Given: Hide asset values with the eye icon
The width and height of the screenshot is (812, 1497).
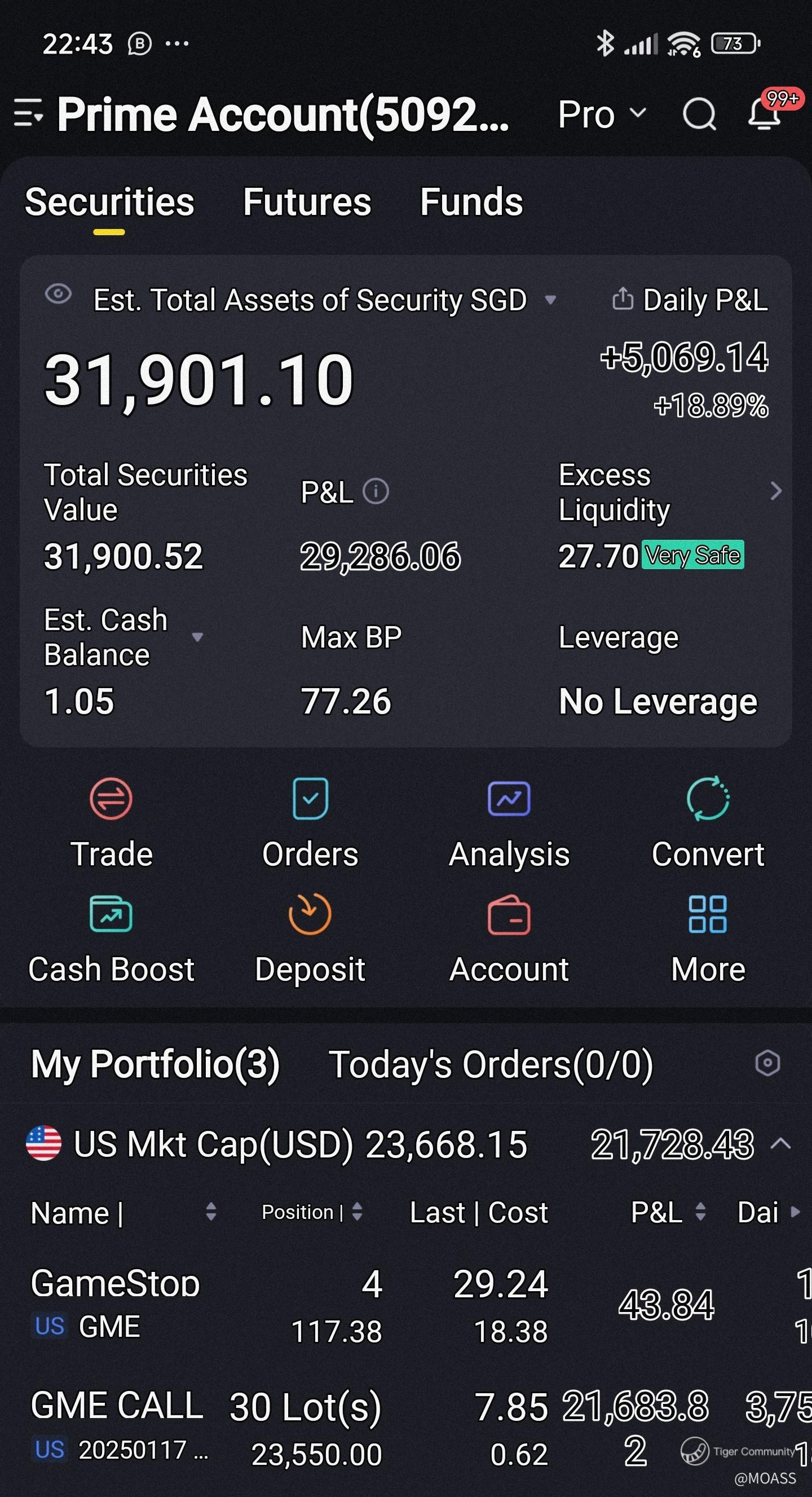Looking at the screenshot, I should coord(58,294).
